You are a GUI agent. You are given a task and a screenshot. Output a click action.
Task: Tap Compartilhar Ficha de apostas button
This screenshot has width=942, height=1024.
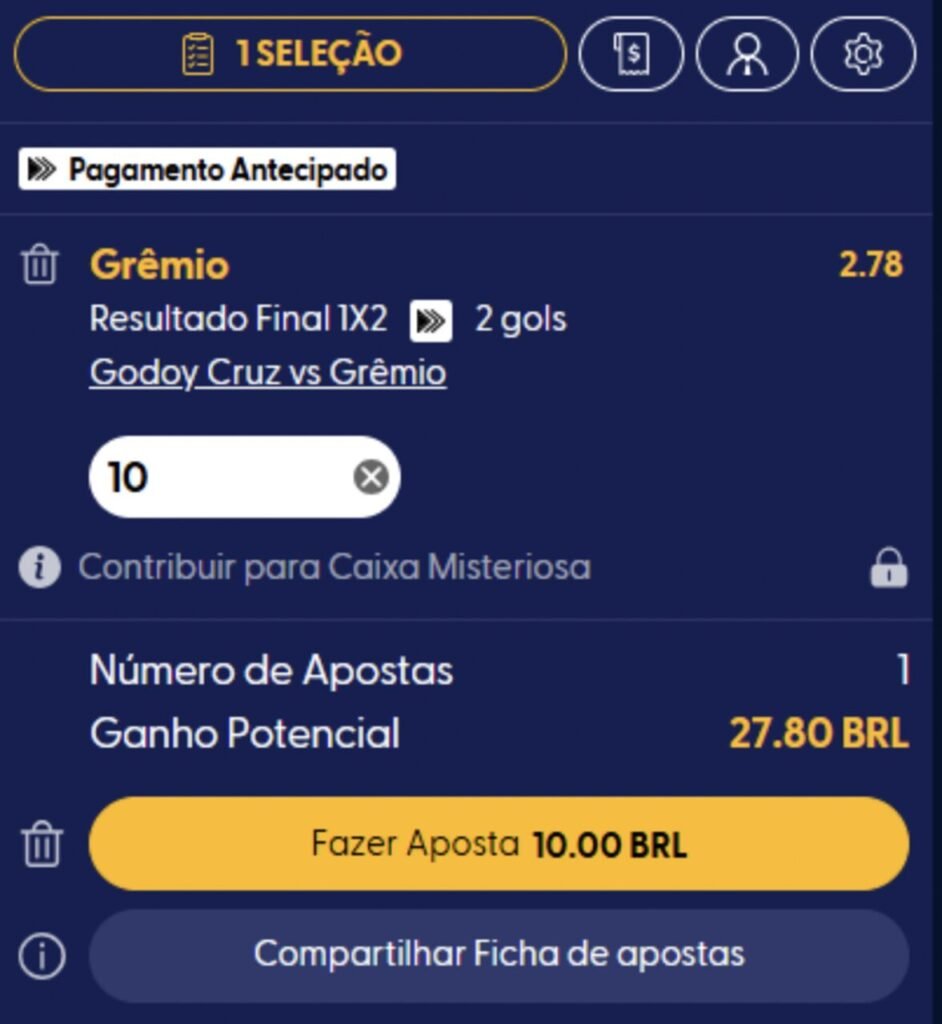tap(499, 954)
